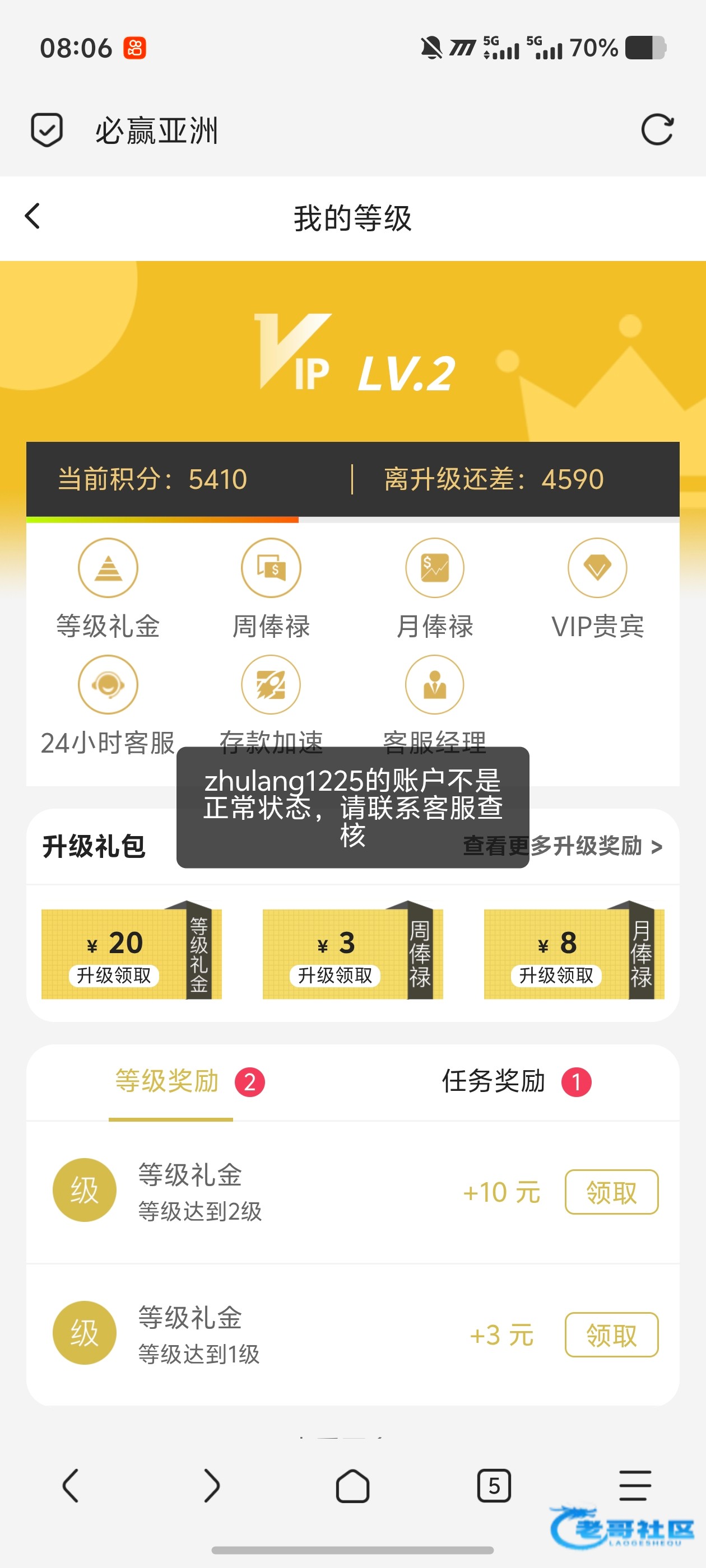
Task: Tap the ¥20 等级礼金 upgrade coupon
Action: 131,954
